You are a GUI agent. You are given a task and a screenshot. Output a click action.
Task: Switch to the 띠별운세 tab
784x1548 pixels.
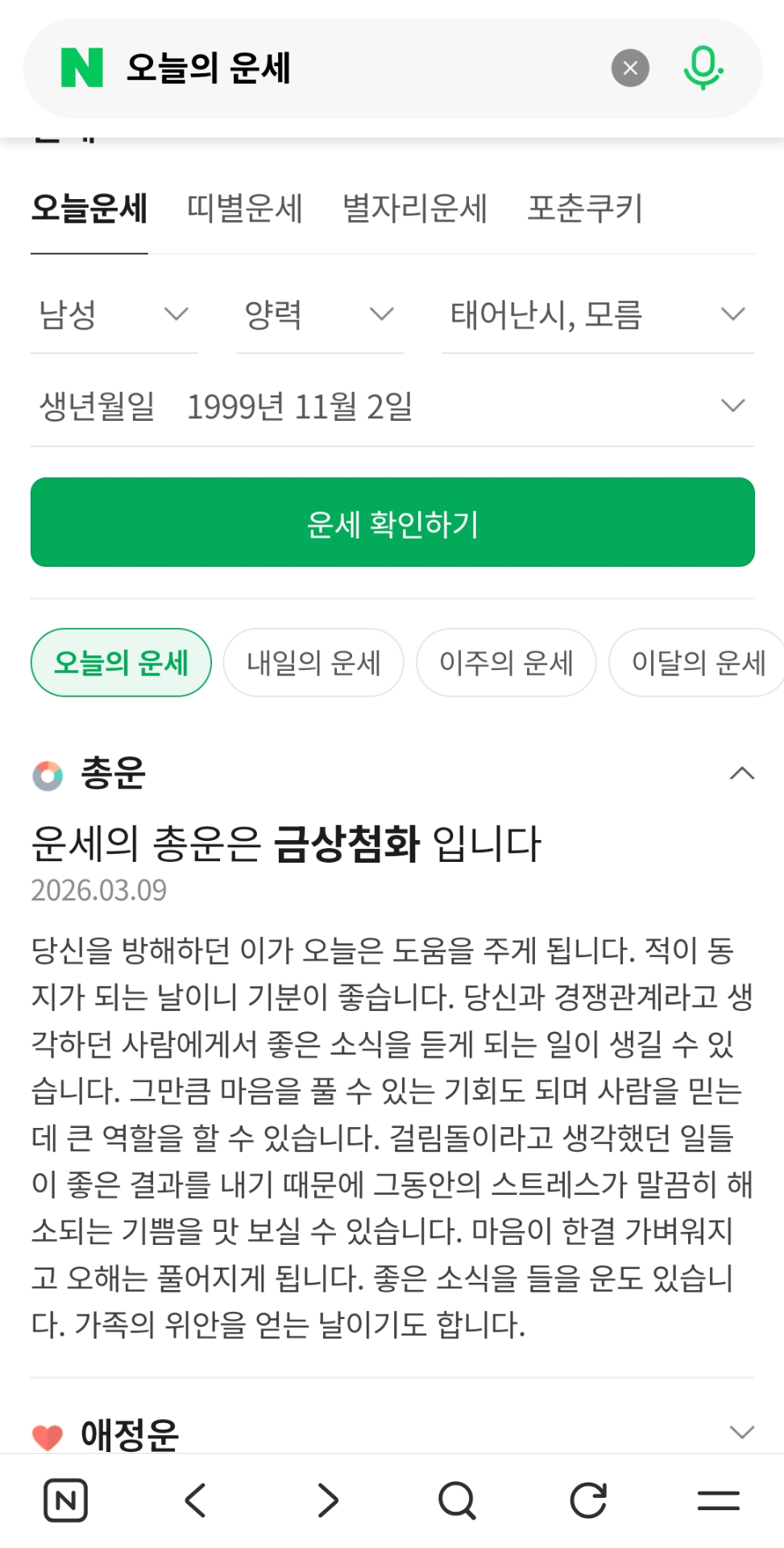(244, 209)
